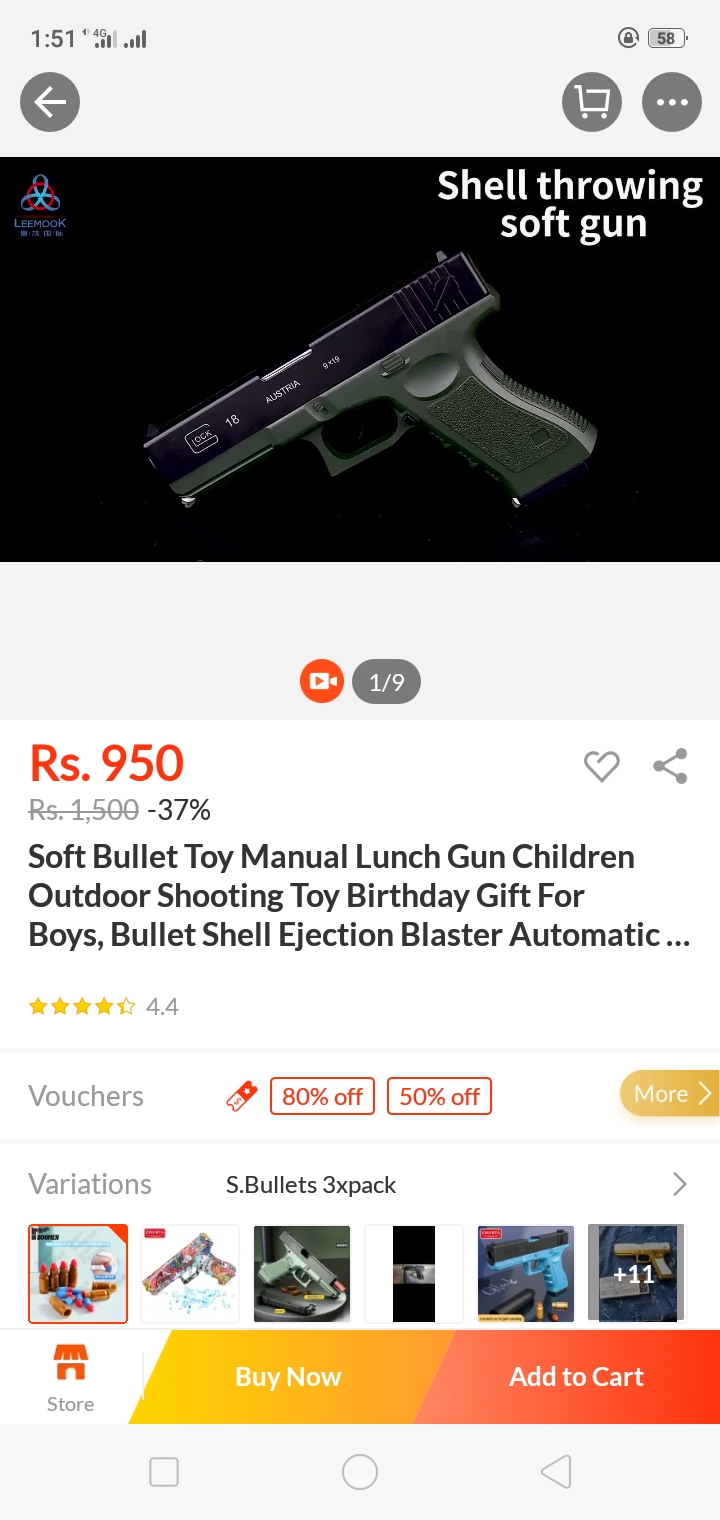Tap More to see all vouchers

pyautogui.click(x=672, y=1094)
